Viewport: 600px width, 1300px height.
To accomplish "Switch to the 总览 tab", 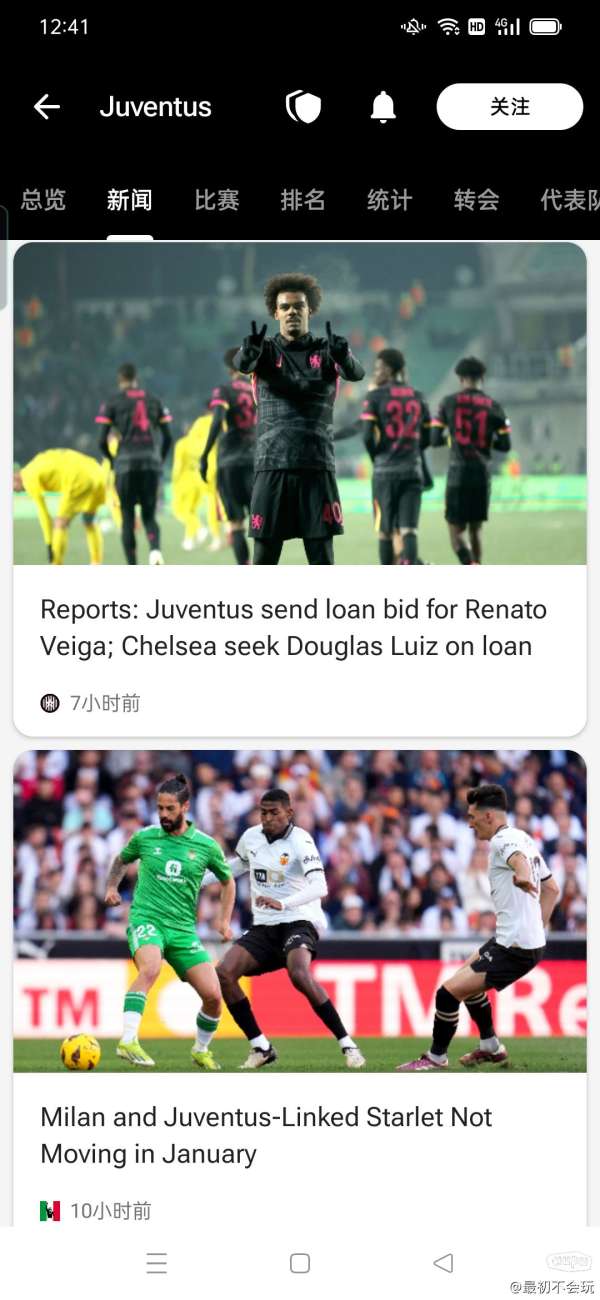I will [x=43, y=200].
